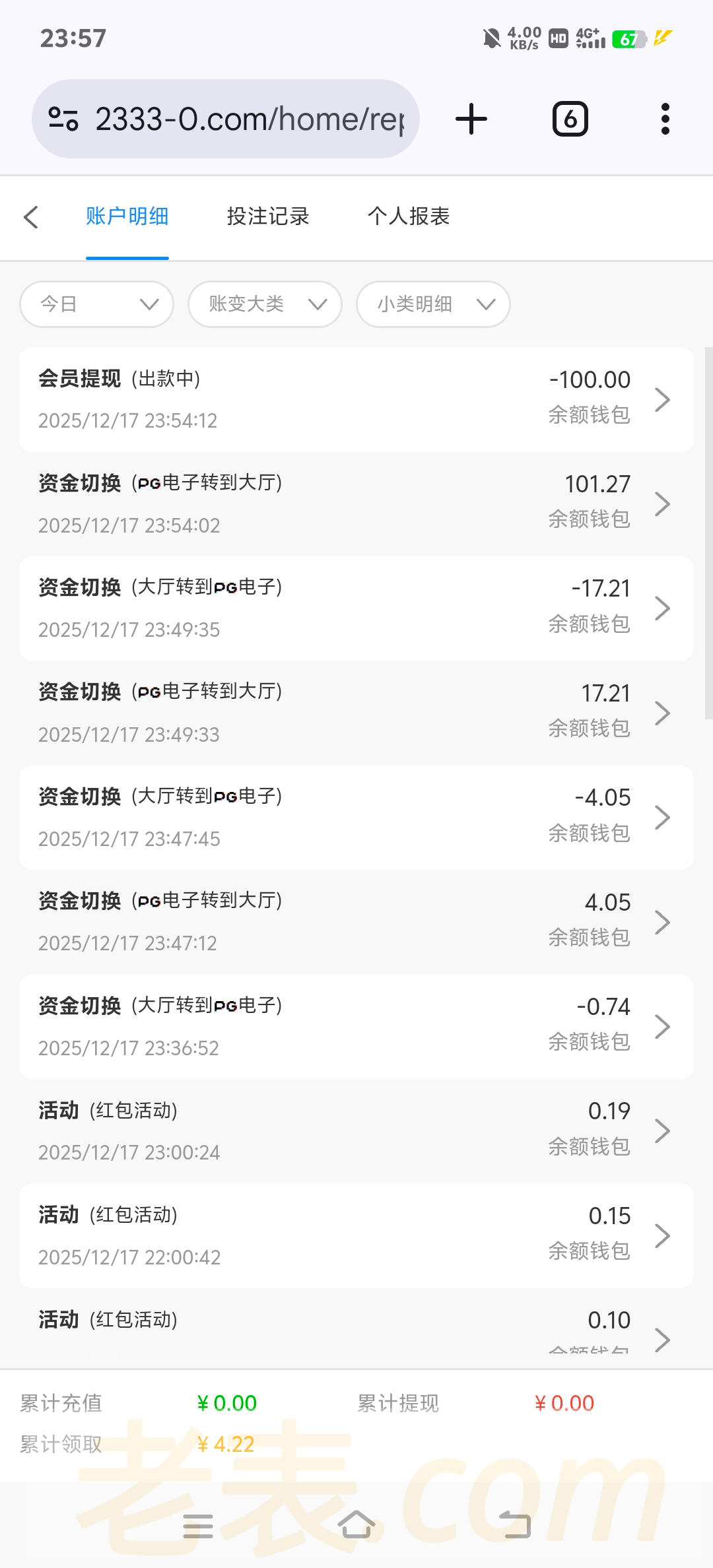The height and width of the screenshot is (1568, 713).
Task: View the -4.05 资金切换 transaction
Action: (356, 817)
